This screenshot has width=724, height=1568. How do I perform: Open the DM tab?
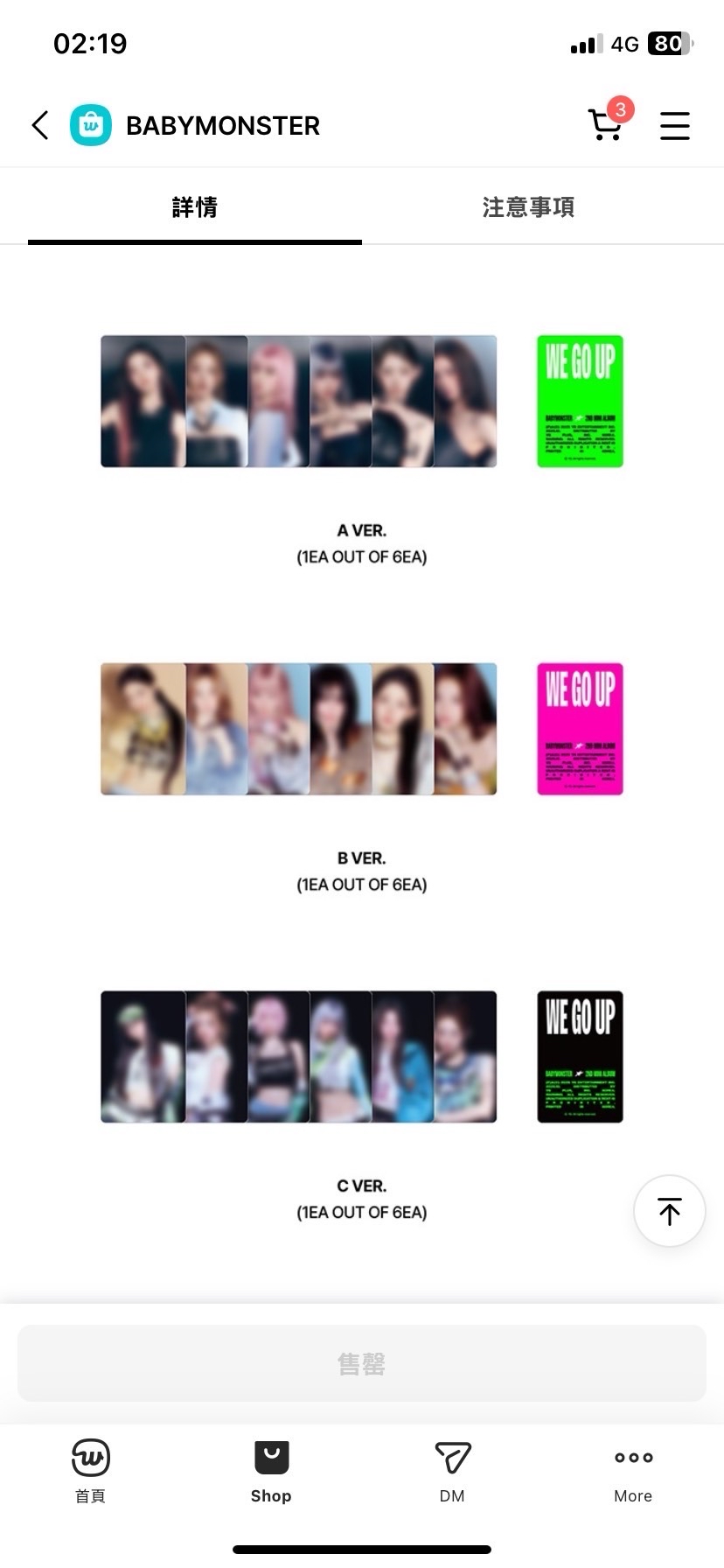(x=452, y=1471)
